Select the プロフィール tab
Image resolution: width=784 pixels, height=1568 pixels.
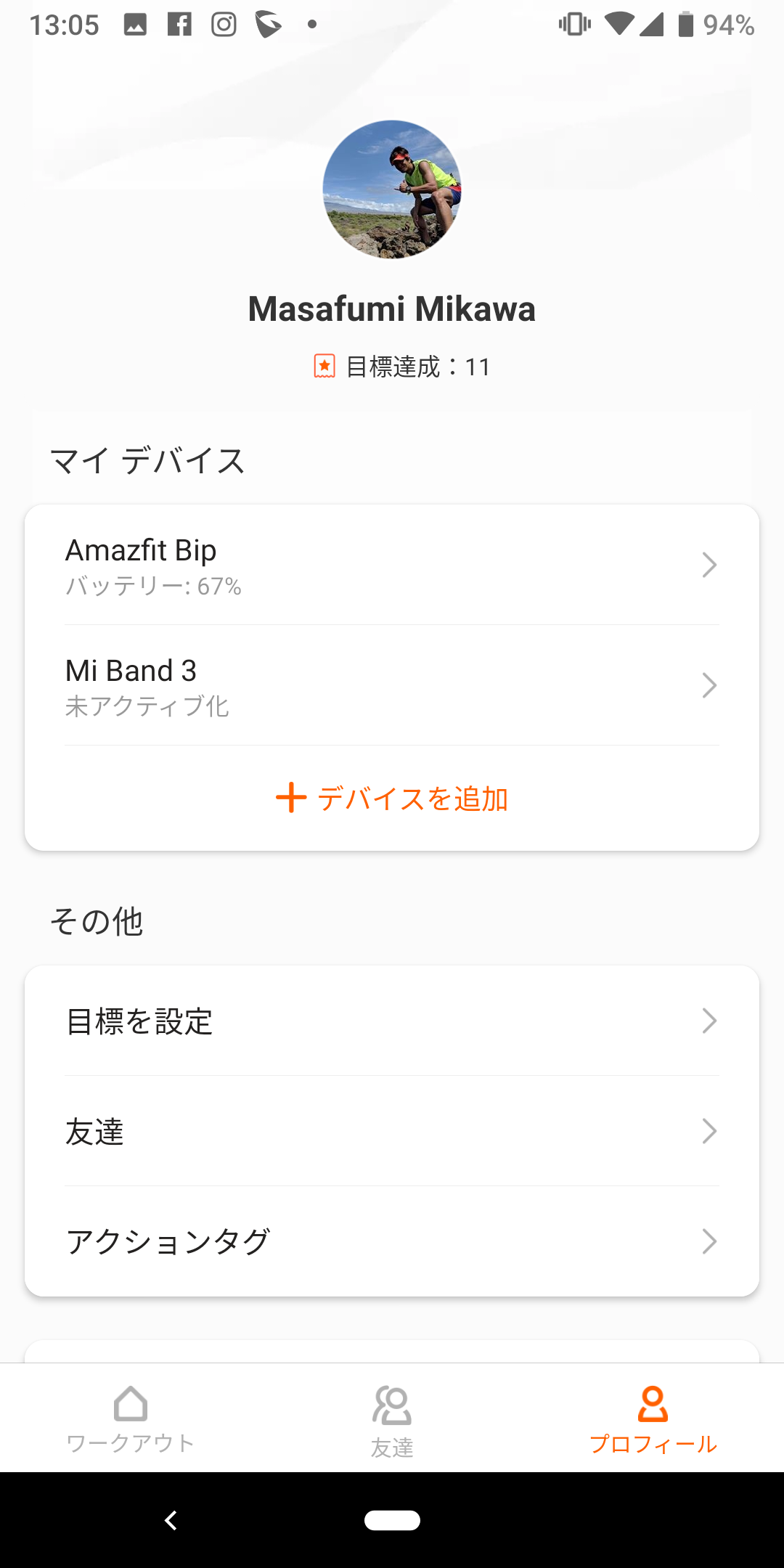(x=653, y=1418)
